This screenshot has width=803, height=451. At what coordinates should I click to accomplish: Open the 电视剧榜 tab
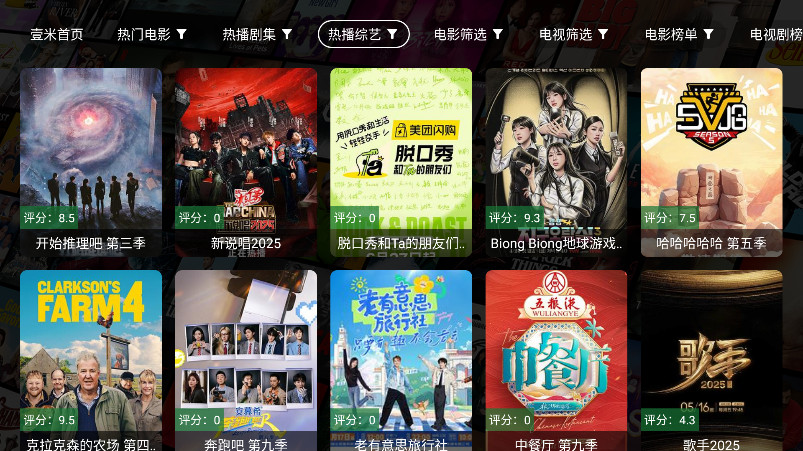[x=776, y=34]
